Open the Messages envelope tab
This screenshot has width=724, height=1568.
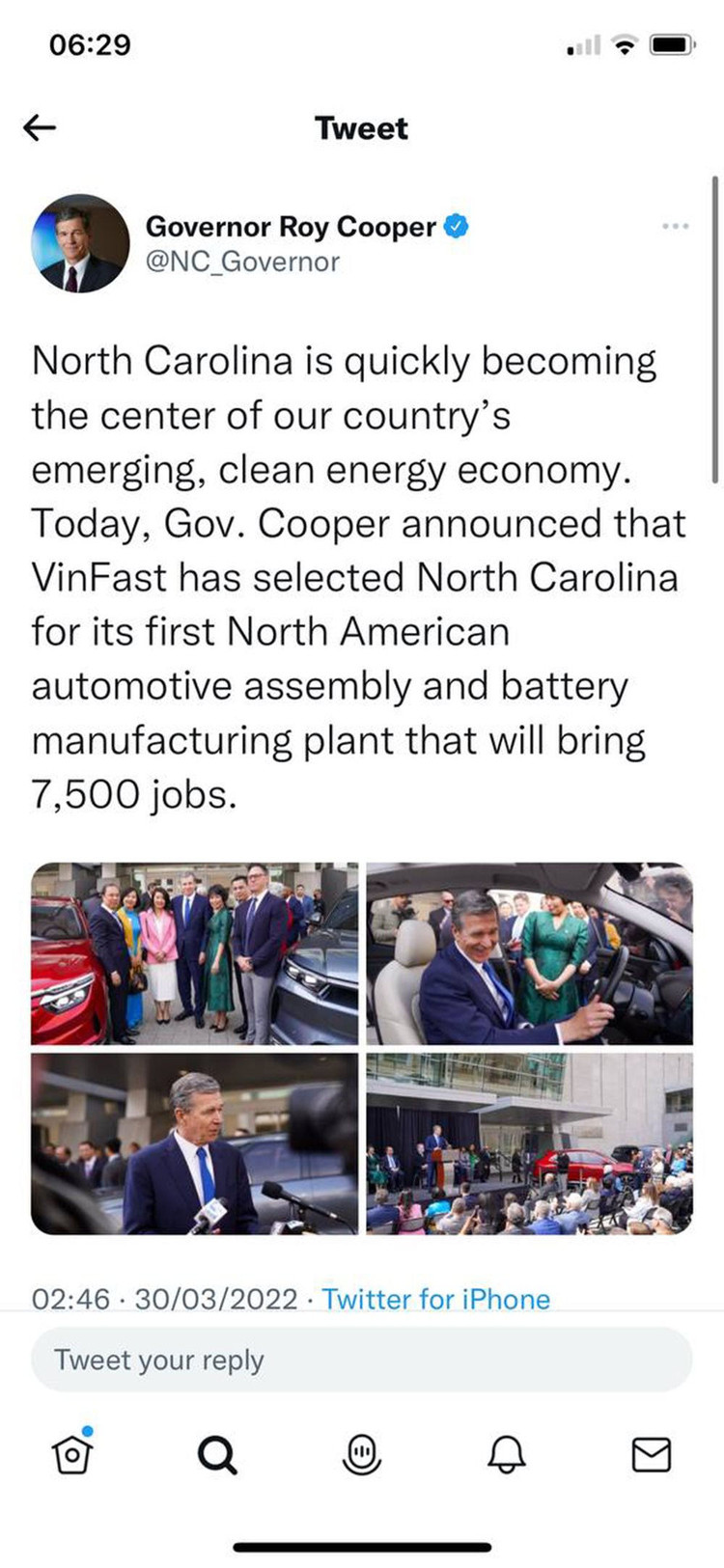[x=651, y=1453]
